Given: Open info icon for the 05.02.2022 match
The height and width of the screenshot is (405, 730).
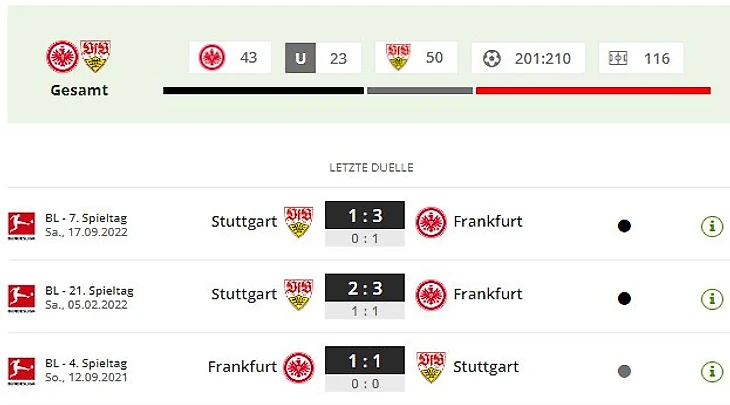Looking at the screenshot, I should [x=711, y=298].
